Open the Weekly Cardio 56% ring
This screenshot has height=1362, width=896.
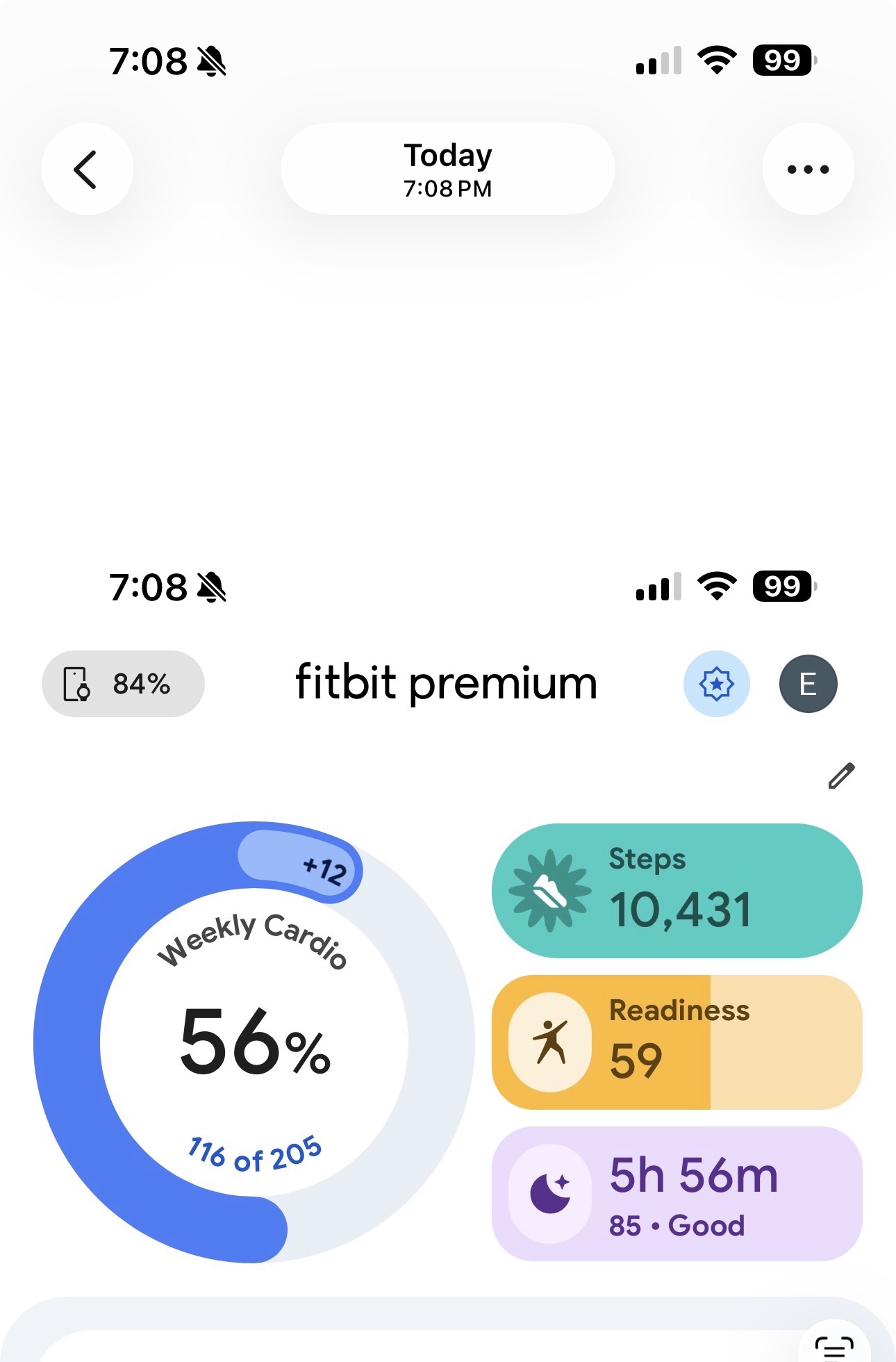click(x=254, y=1042)
